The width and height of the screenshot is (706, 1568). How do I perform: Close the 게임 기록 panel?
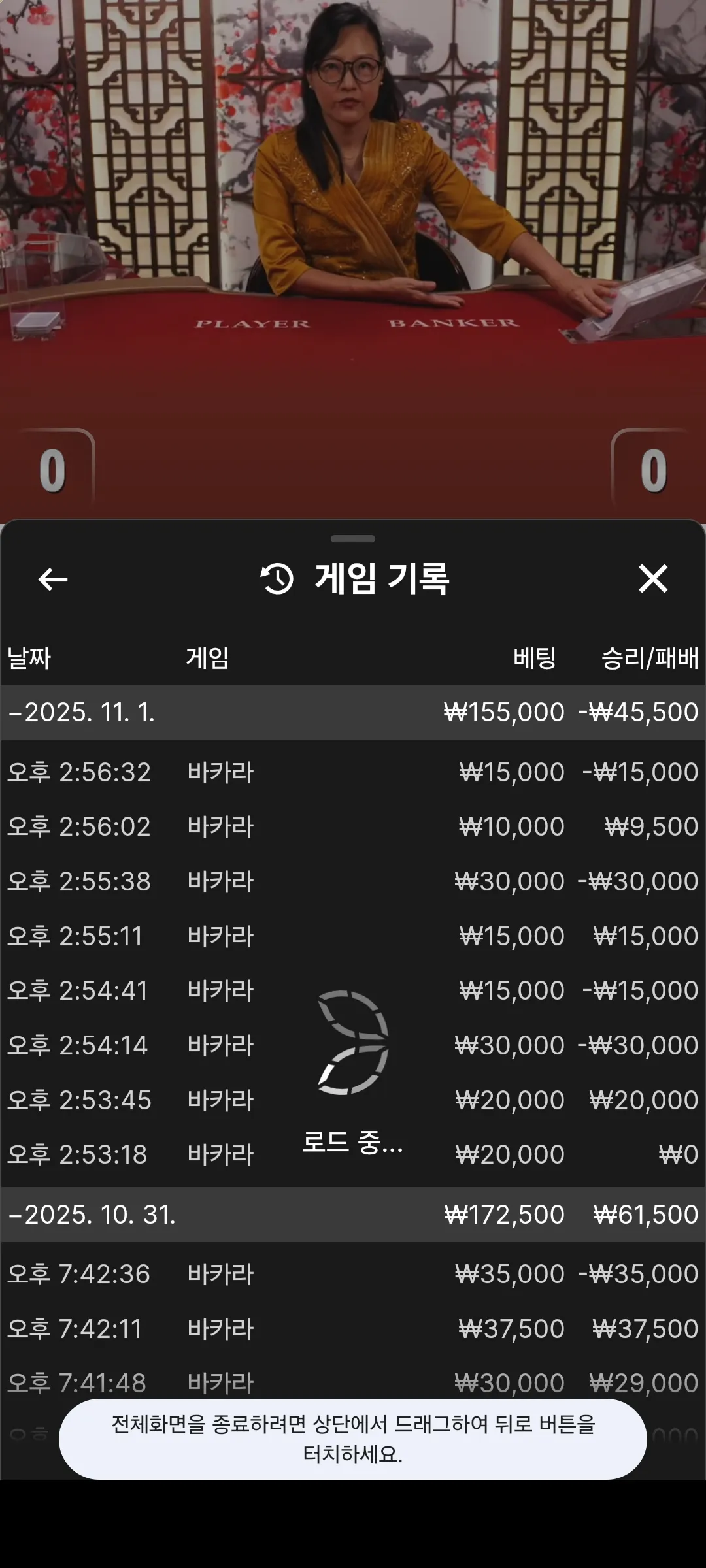point(652,579)
